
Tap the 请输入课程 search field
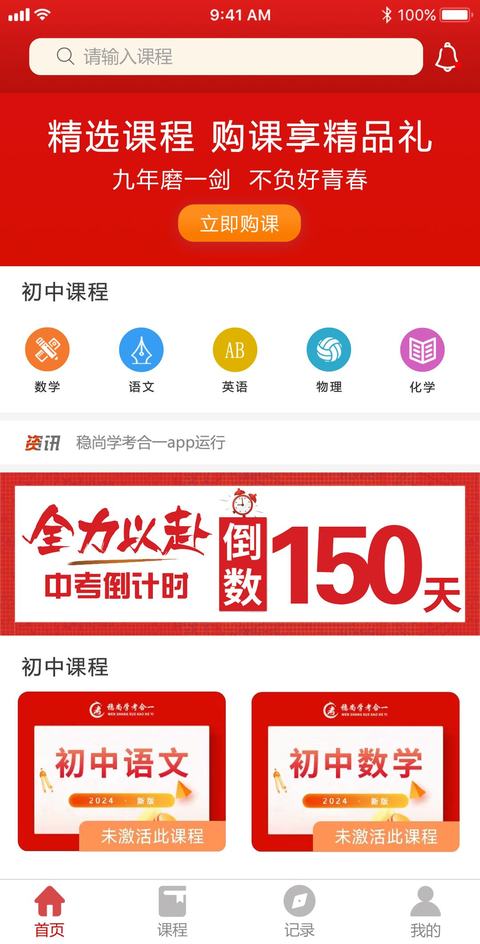[226, 57]
